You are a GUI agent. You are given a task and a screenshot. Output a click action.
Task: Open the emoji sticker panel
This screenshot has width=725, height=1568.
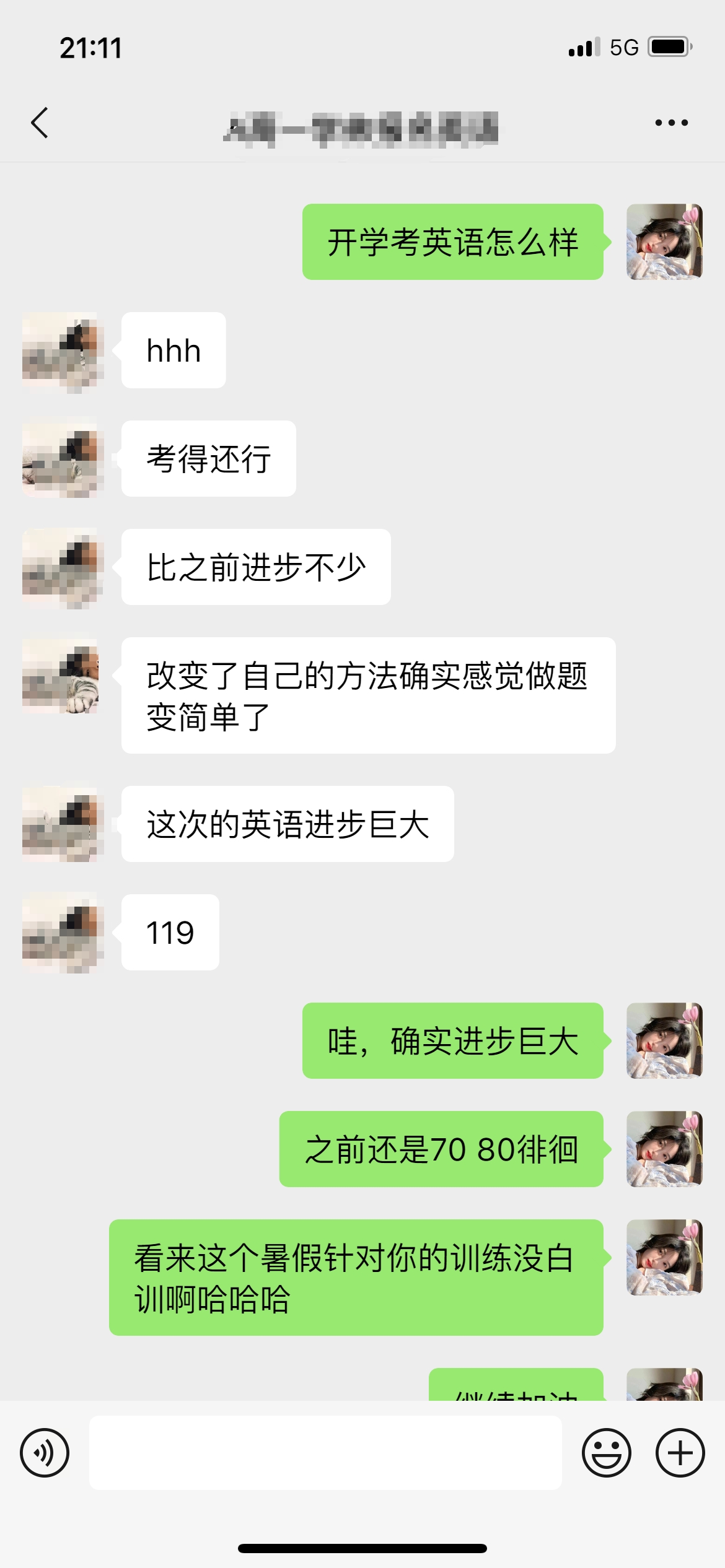(606, 1453)
